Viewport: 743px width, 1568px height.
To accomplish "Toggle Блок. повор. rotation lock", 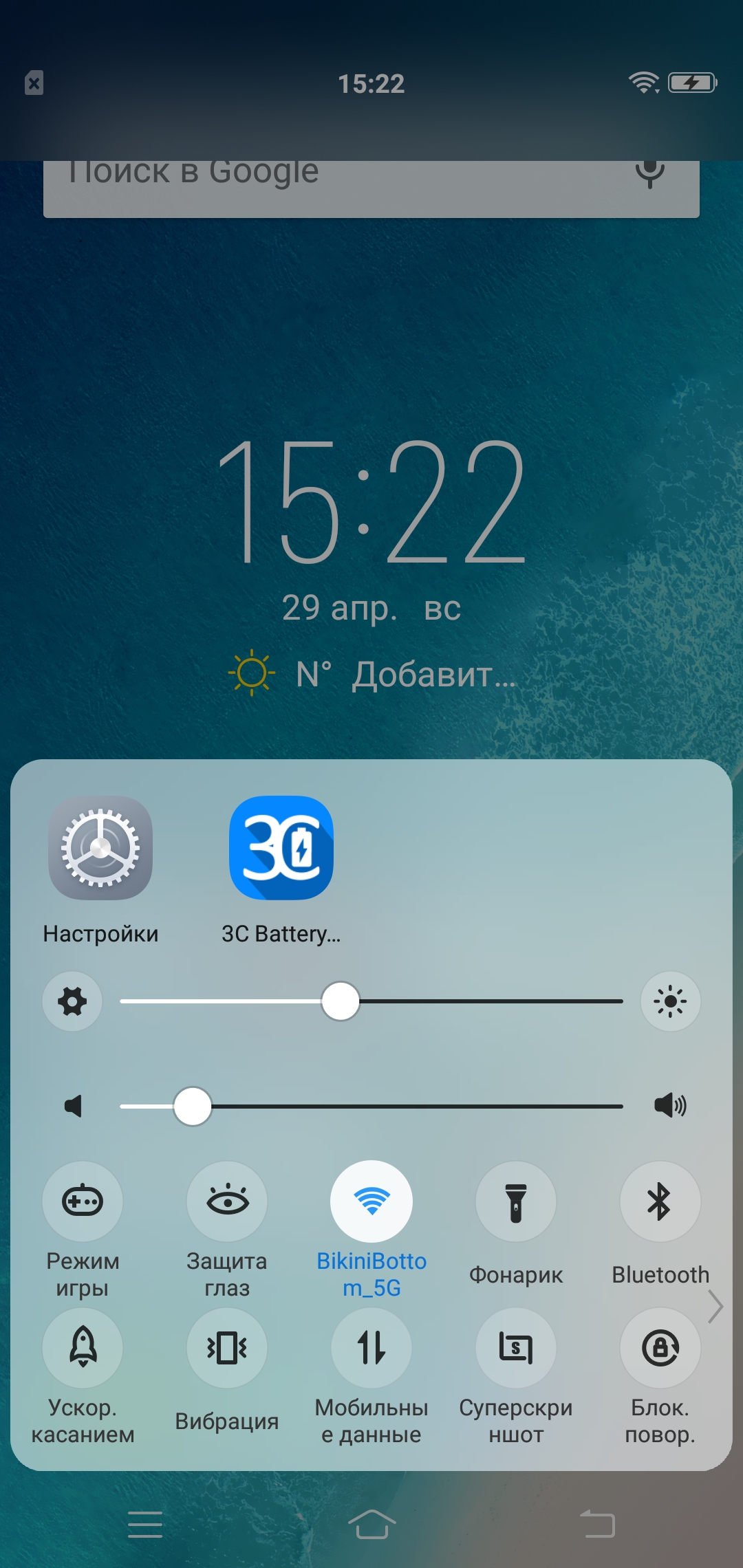I will click(660, 1348).
